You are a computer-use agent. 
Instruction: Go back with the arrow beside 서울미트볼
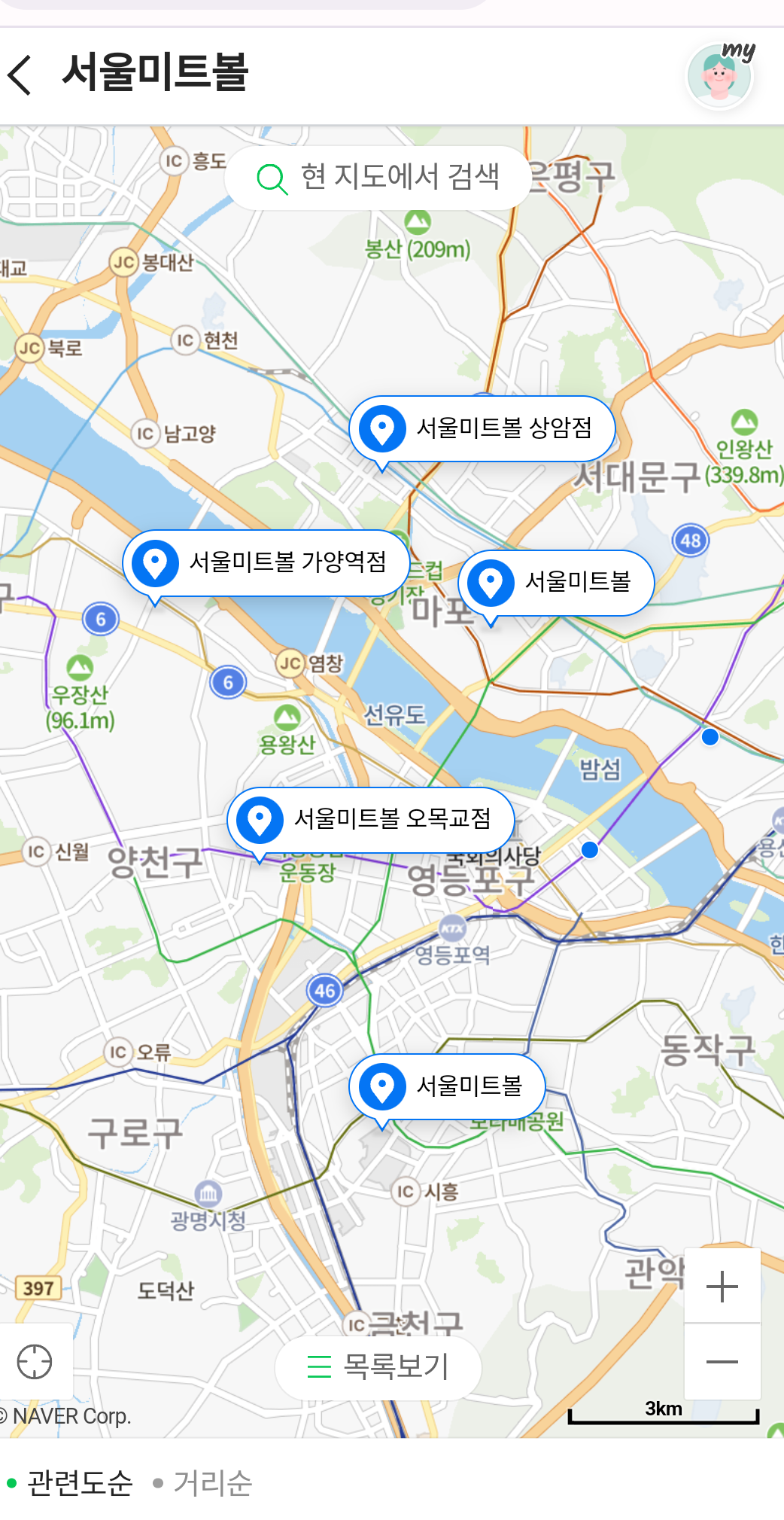(20, 75)
